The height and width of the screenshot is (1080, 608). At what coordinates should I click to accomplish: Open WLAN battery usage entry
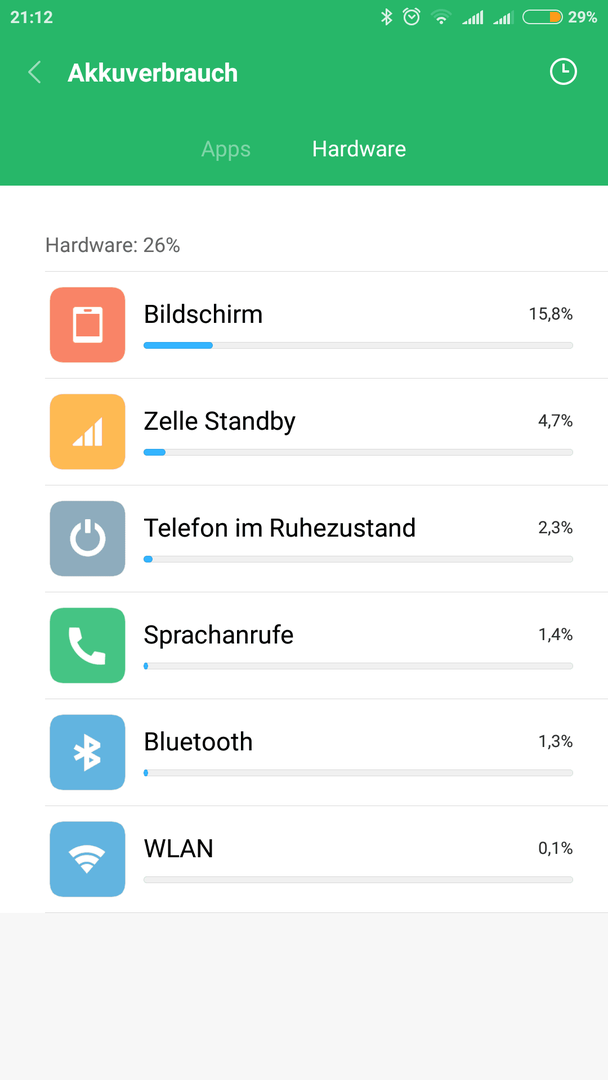click(x=310, y=860)
